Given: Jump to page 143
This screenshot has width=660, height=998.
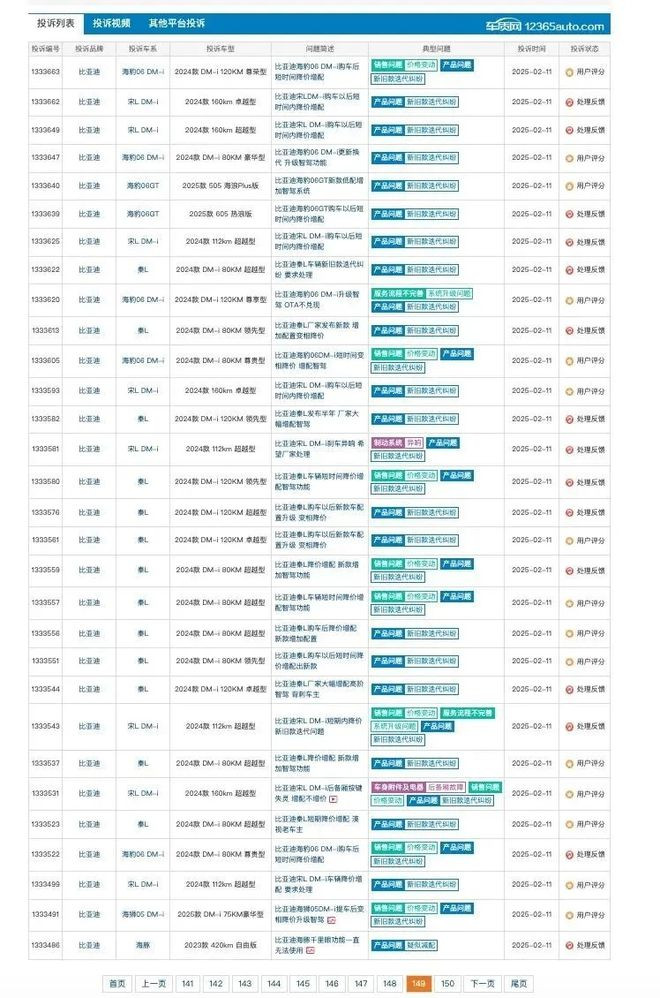Looking at the screenshot, I should (x=245, y=983).
